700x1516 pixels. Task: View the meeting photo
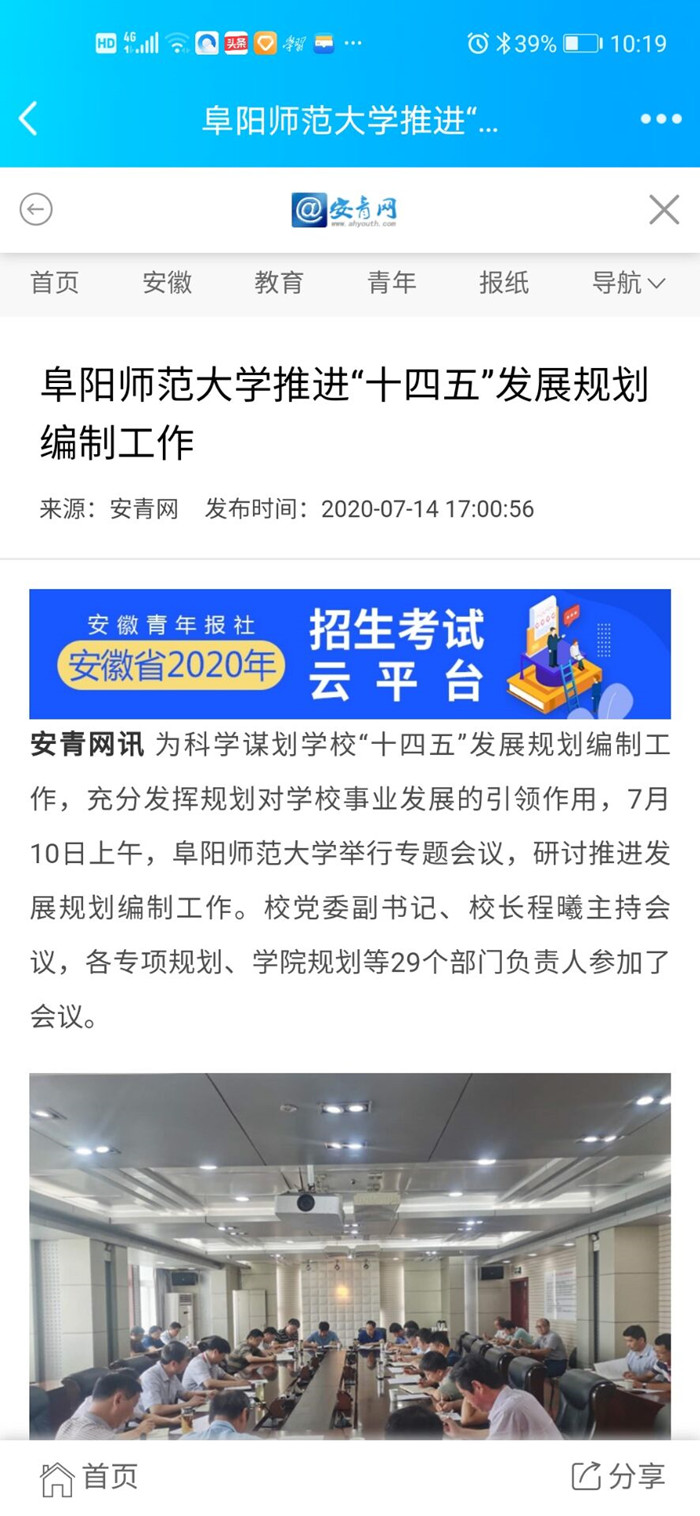click(350, 1255)
